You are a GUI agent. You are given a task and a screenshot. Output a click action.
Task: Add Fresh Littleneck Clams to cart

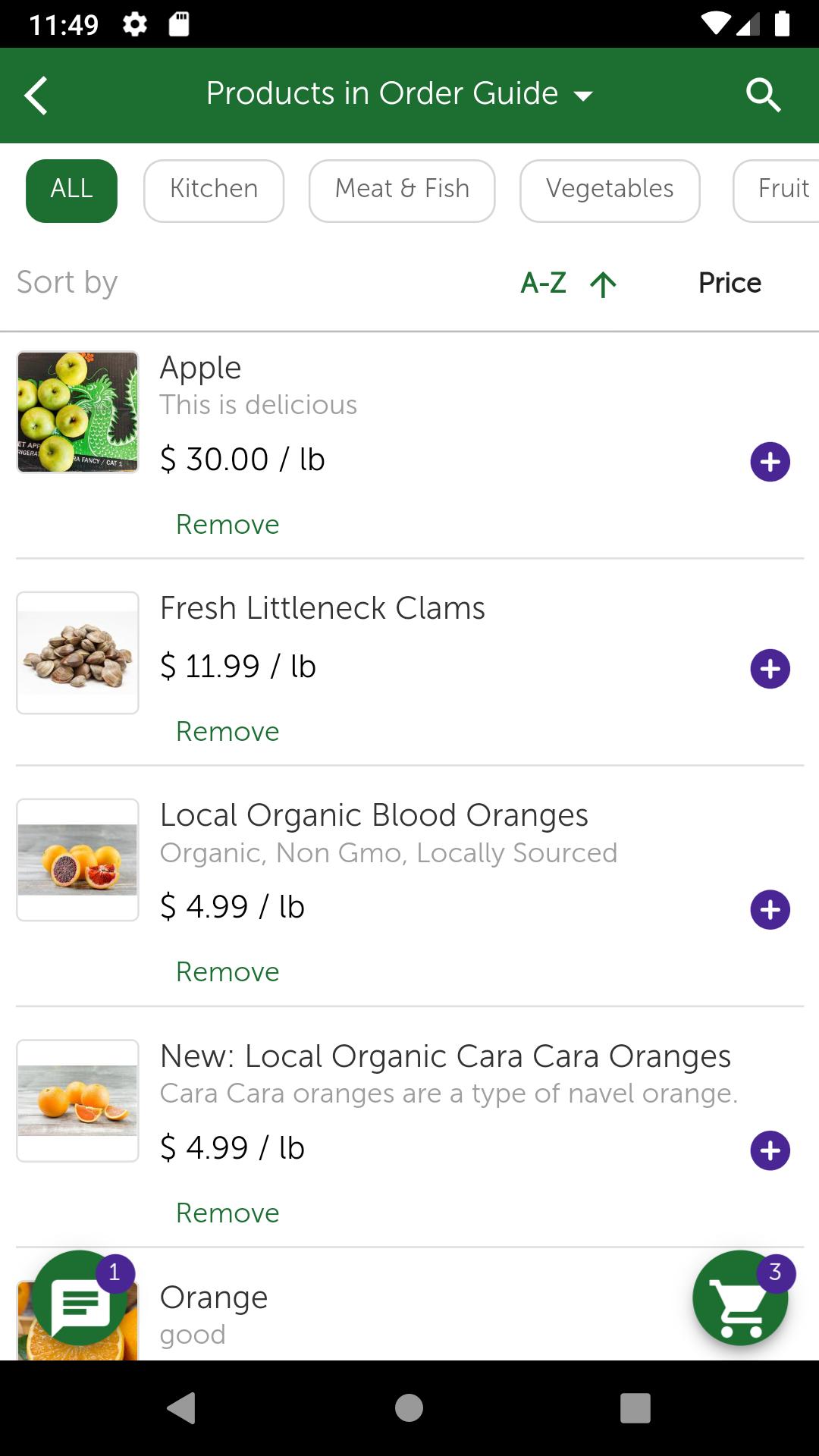770,668
